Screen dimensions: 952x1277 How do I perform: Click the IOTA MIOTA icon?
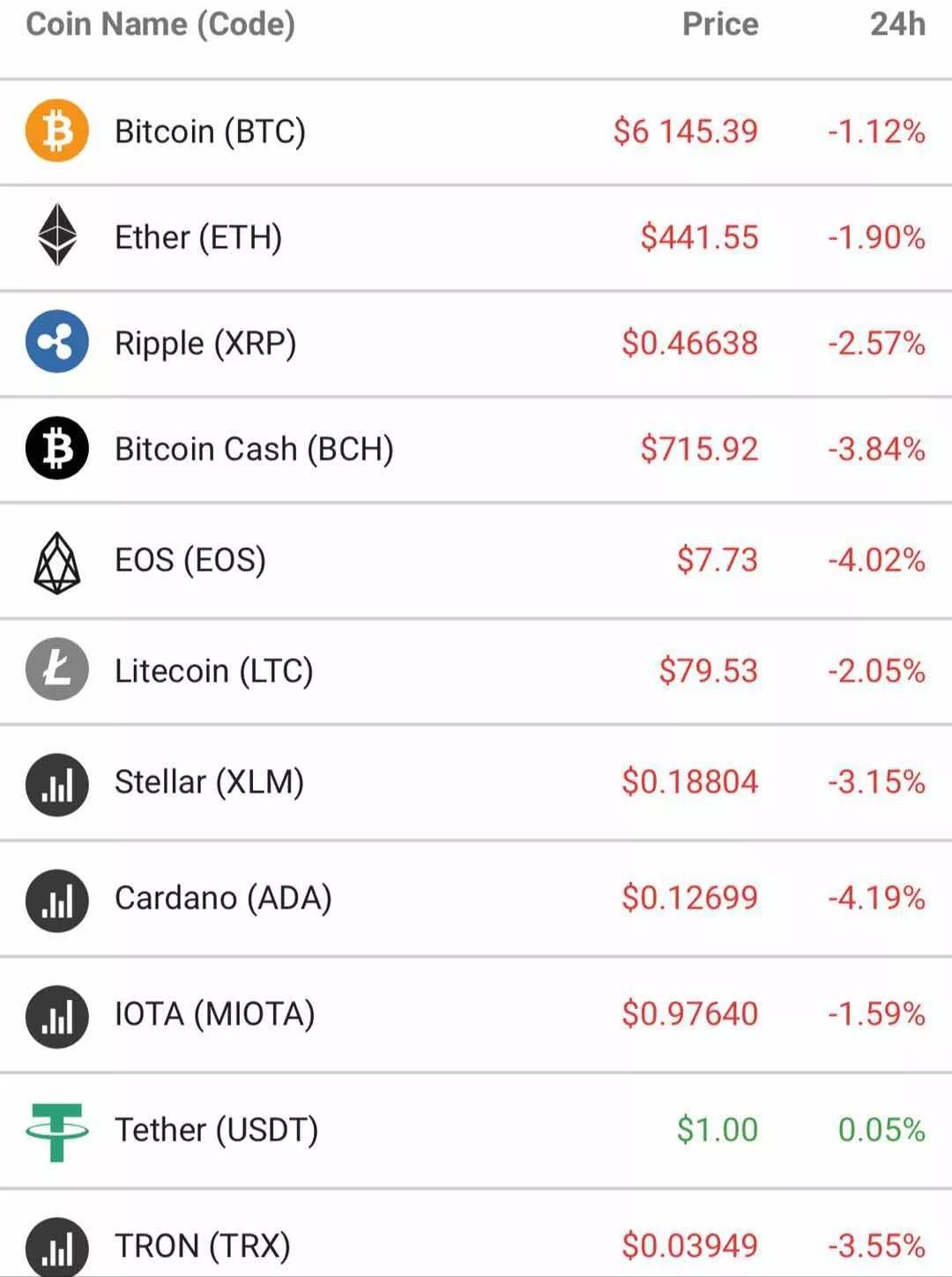(x=56, y=1014)
